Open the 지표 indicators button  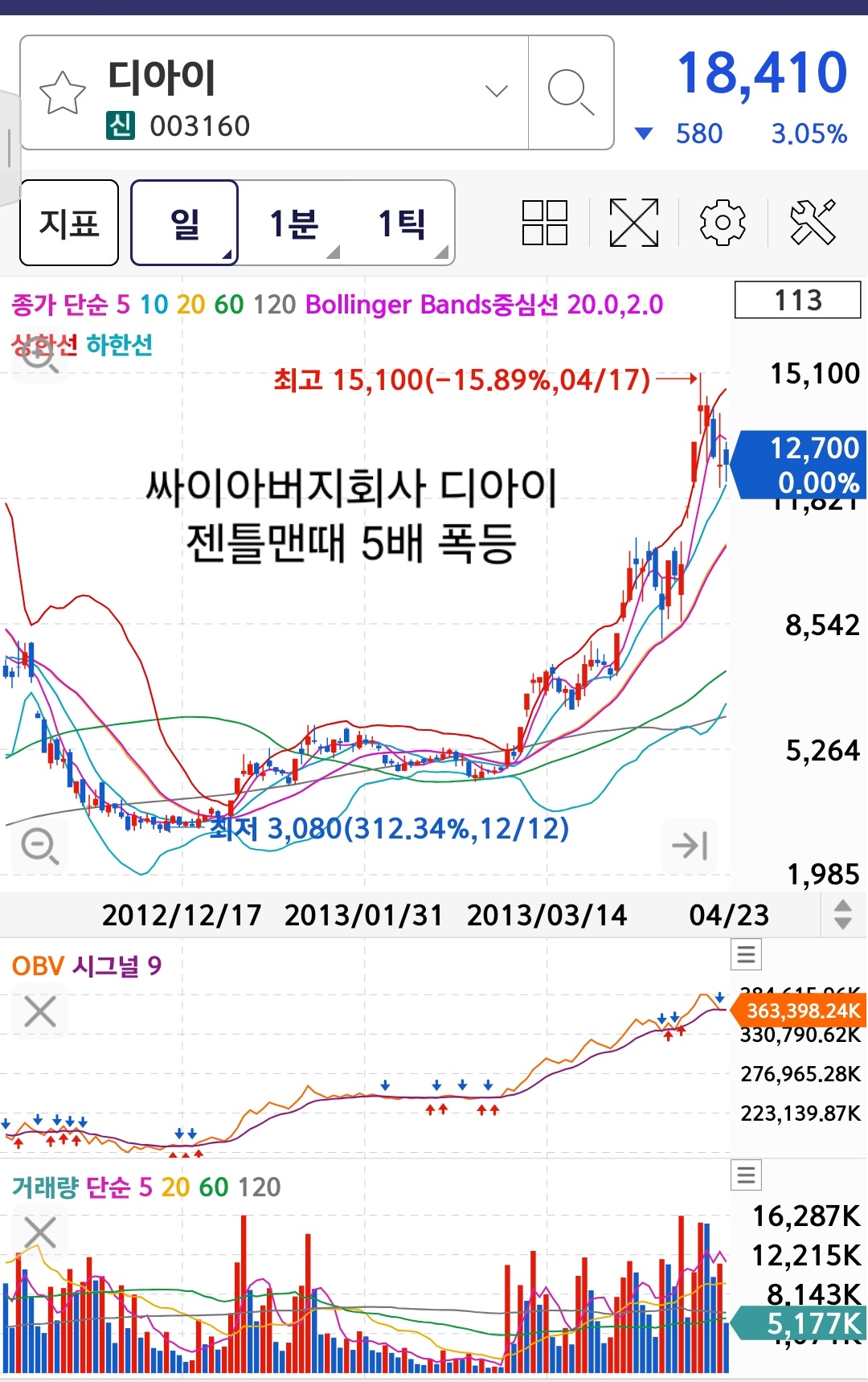tap(69, 223)
